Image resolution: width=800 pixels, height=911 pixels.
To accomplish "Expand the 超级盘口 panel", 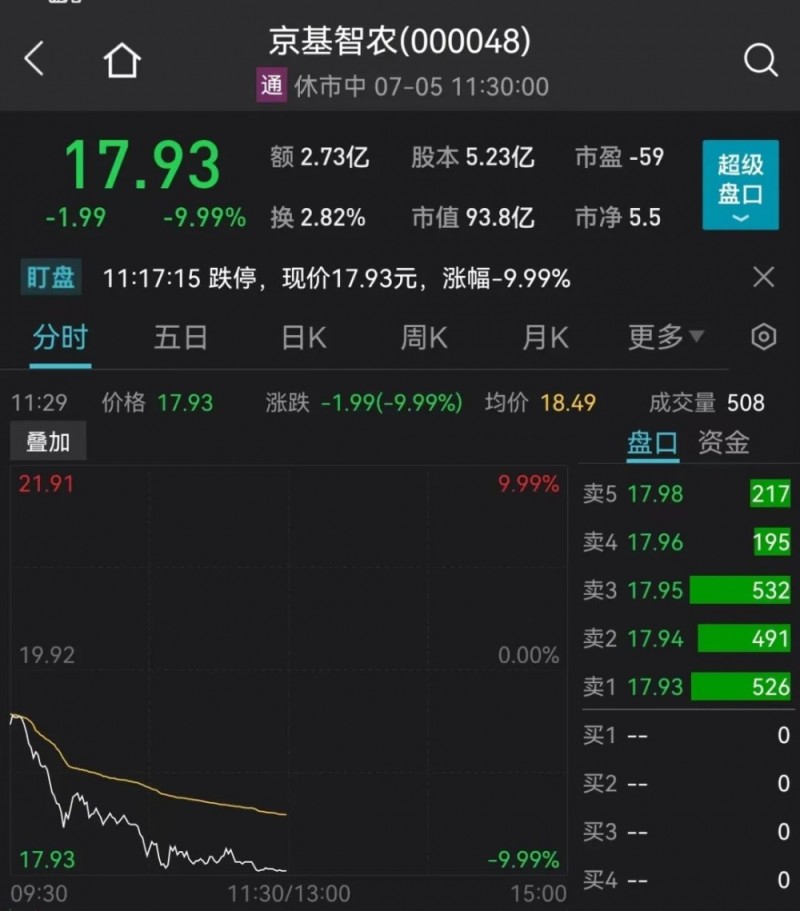I will pos(740,185).
